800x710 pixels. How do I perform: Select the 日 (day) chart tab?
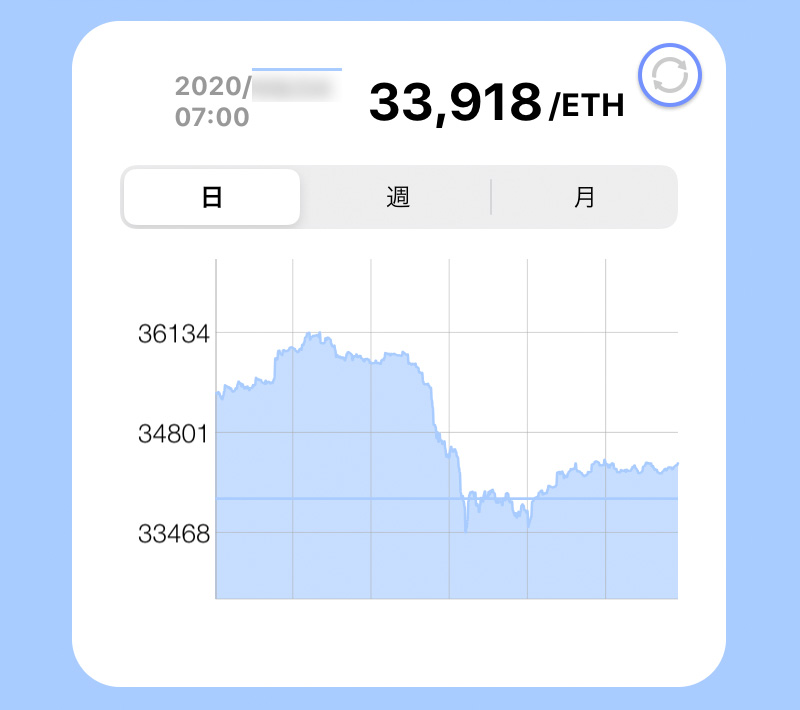212,197
